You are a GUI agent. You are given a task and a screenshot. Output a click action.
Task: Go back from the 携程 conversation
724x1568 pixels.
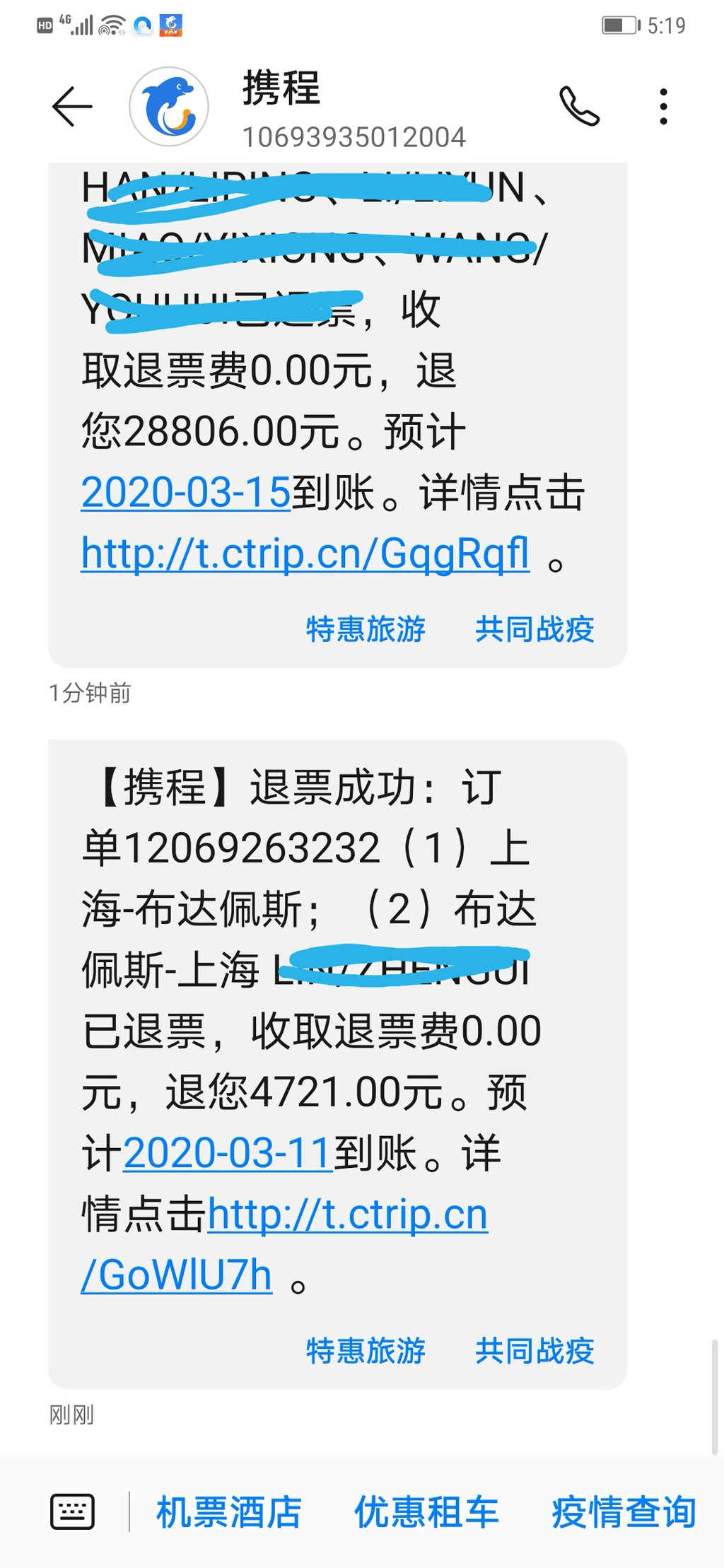[x=72, y=107]
